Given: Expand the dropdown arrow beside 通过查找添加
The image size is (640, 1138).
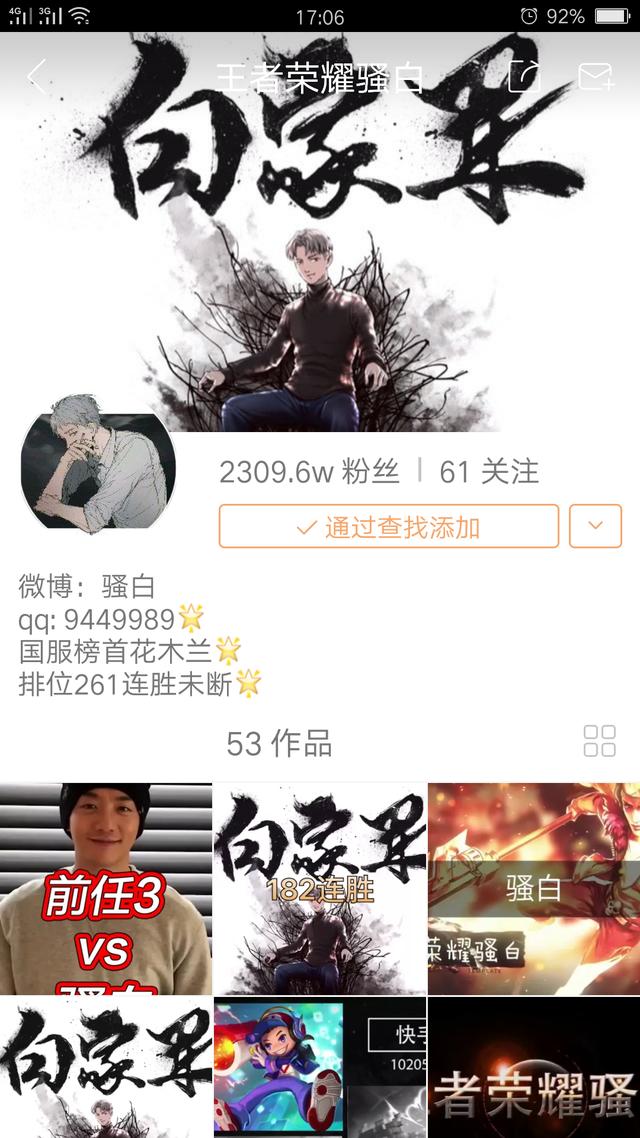Looking at the screenshot, I should 595,526.
